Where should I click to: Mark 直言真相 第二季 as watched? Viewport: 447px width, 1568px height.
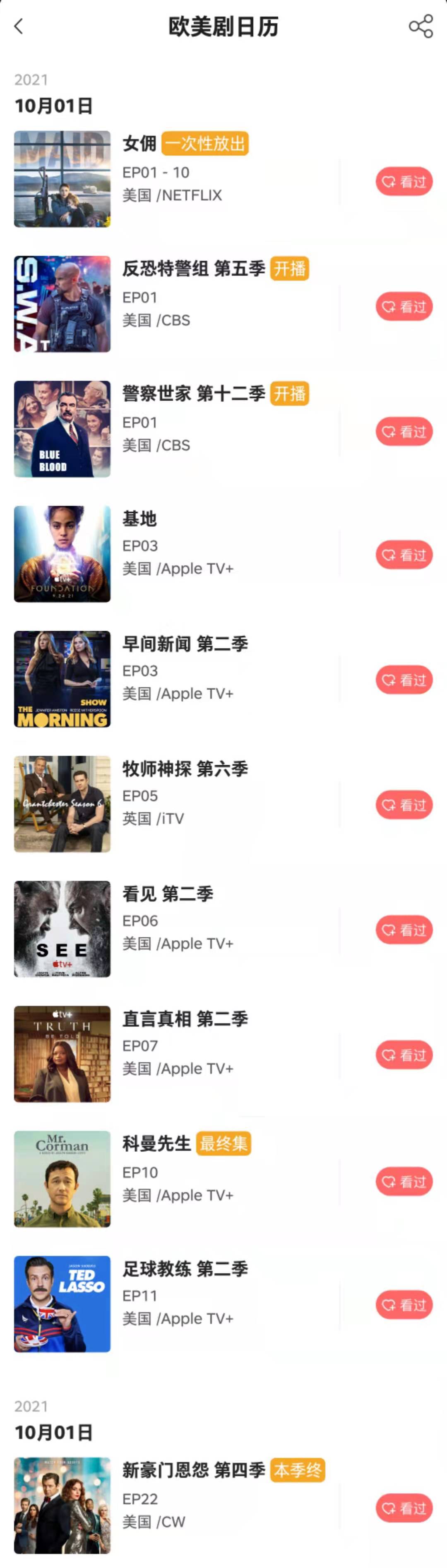pos(404,1055)
